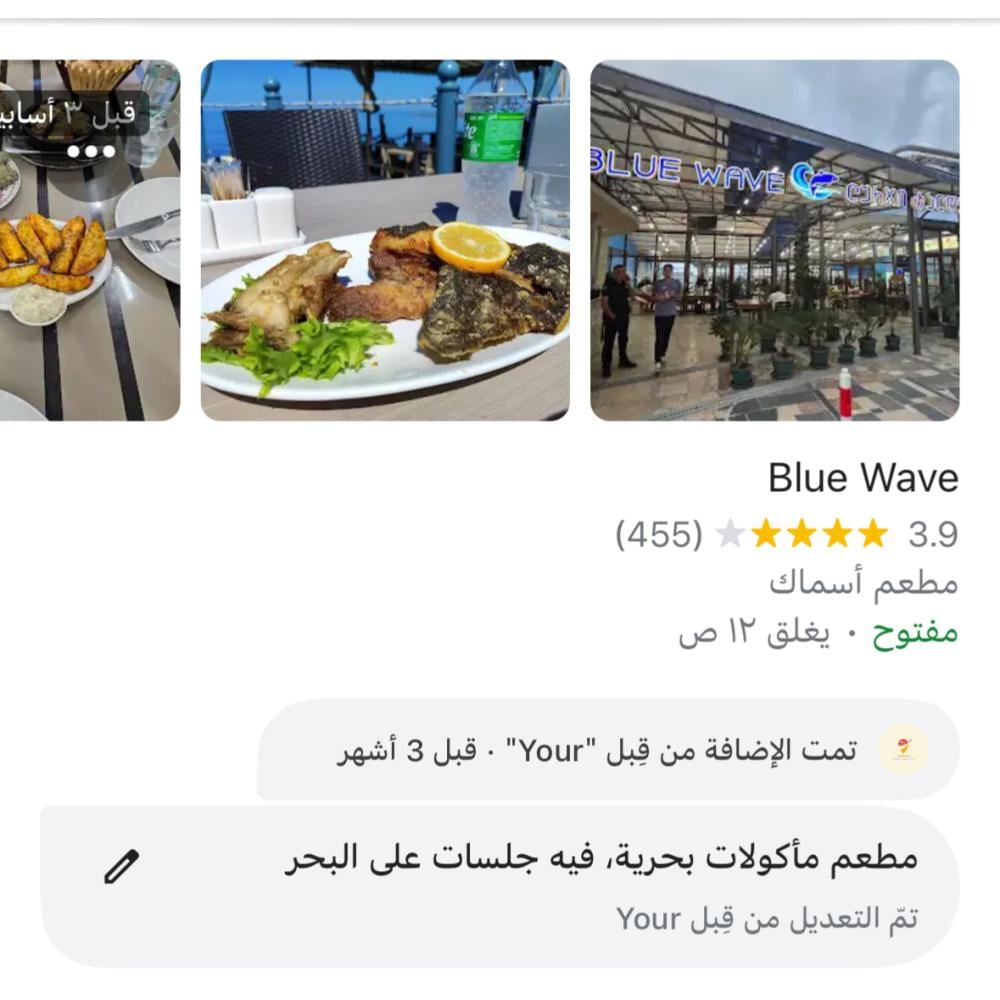This screenshot has width=1000, height=1000.
Task: Tap the three dots on the leftmost photo
Action: click(91, 152)
